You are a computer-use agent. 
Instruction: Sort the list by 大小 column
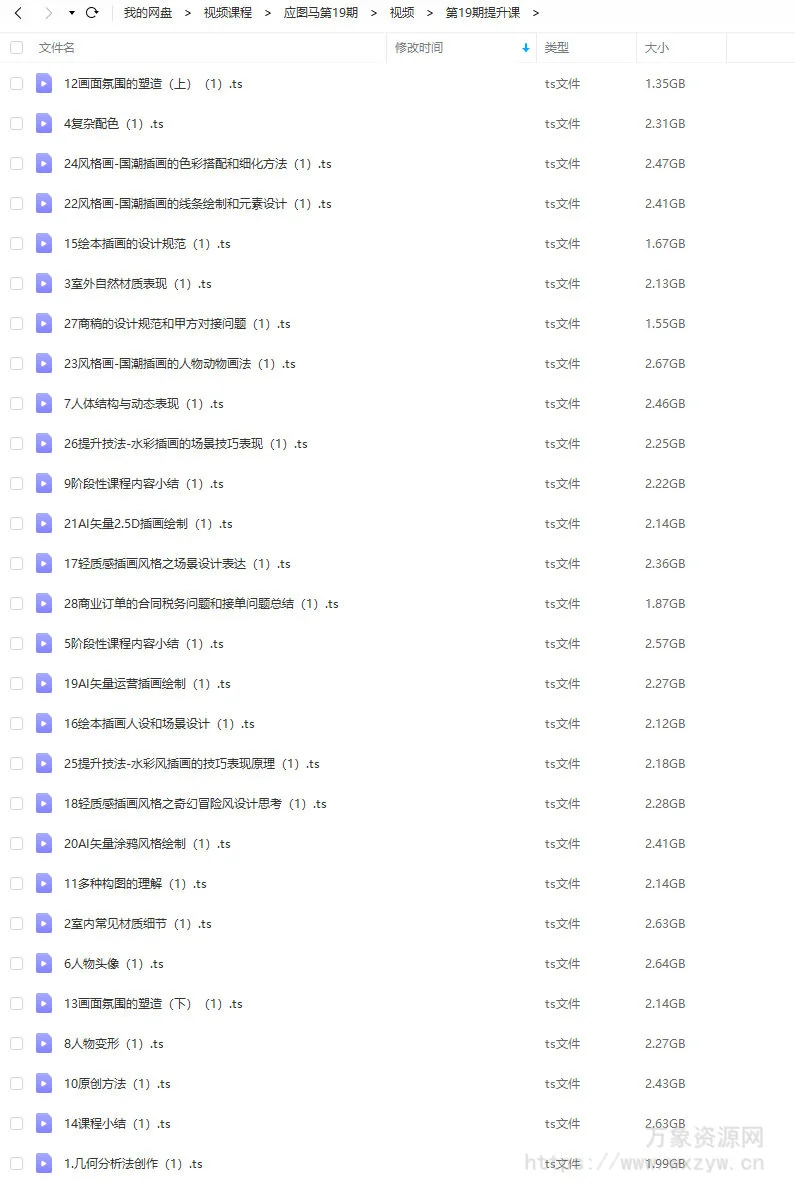point(657,47)
